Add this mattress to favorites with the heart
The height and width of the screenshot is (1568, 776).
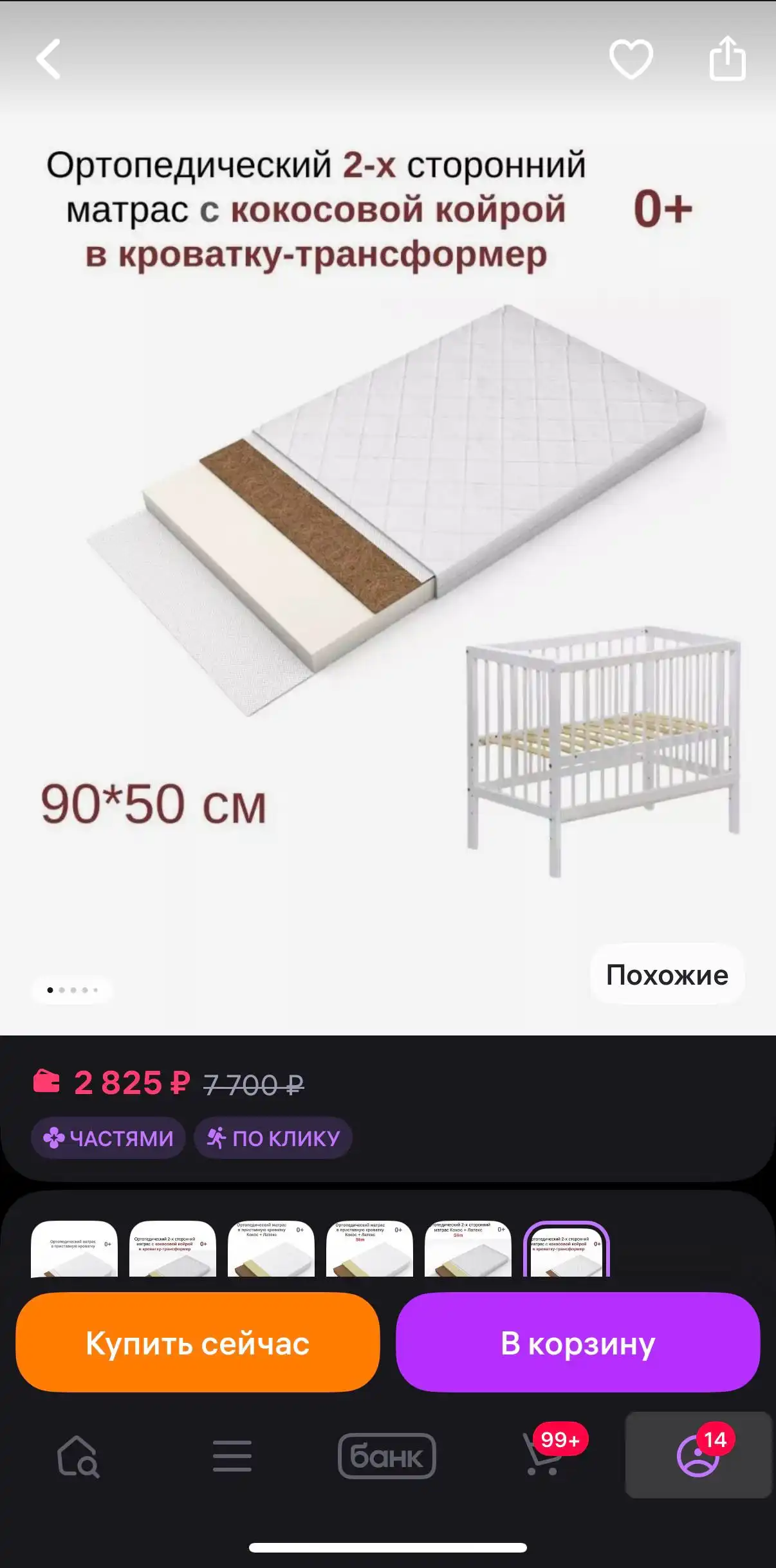(x=631, y=59)
